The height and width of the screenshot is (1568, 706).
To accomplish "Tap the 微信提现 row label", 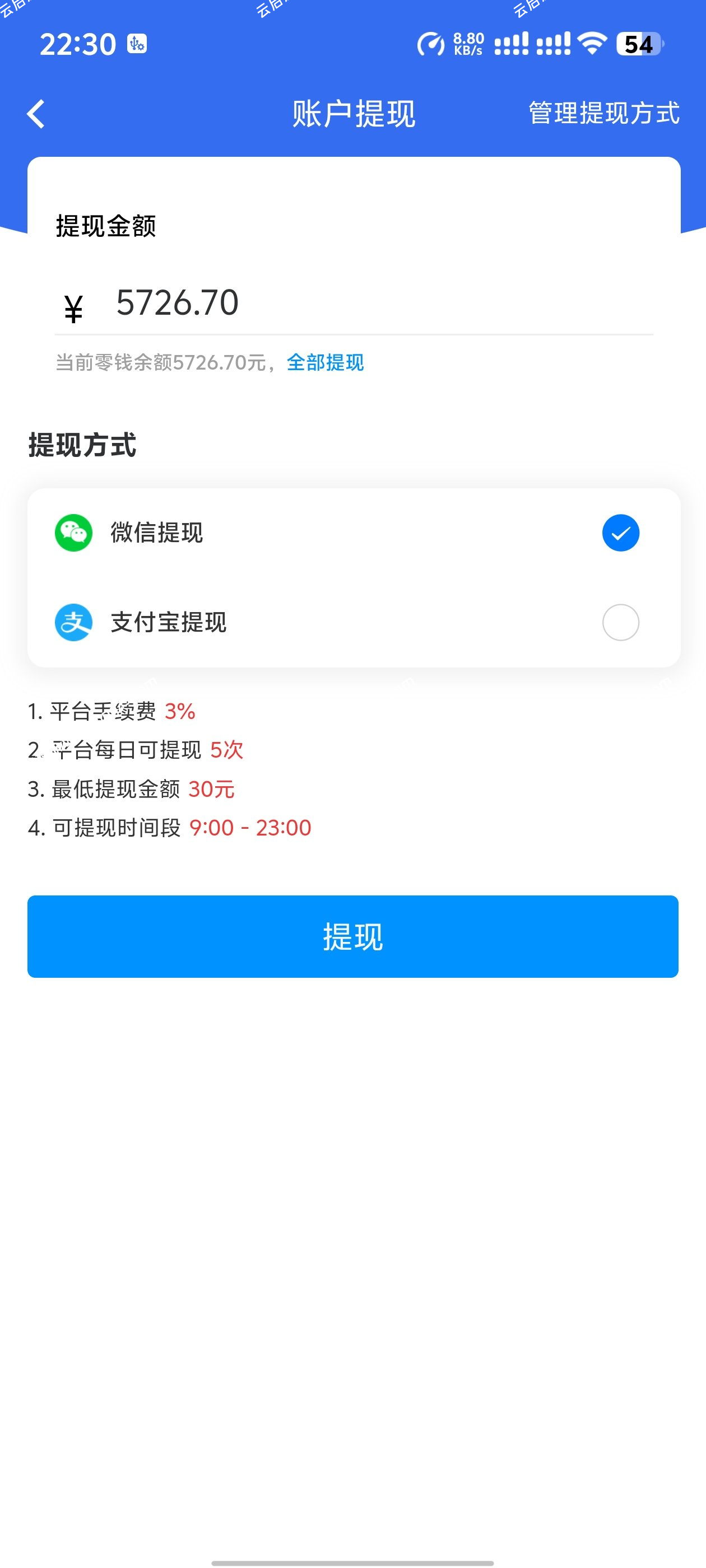I will pyautogui.click(x=157, y=532).
